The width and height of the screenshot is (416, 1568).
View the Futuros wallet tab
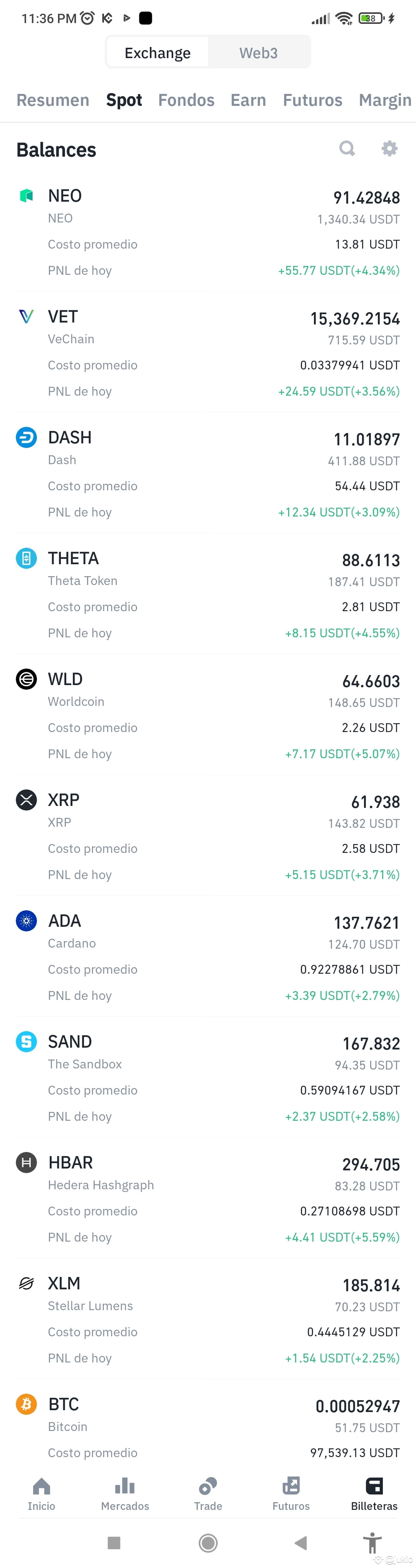312,100
